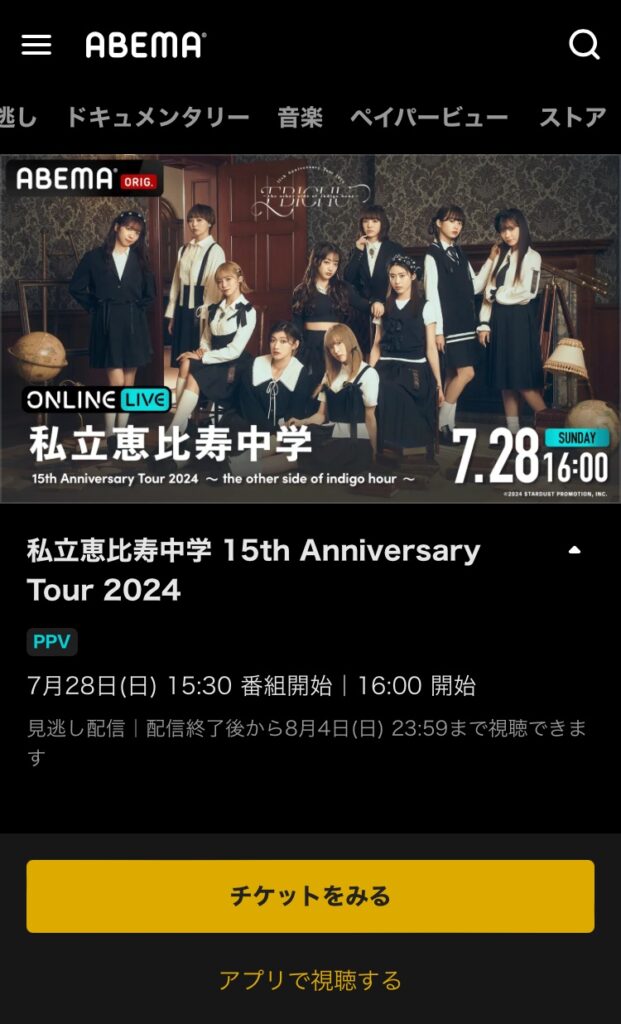The width and height of the screenshot is (621, 1024).
Task: Open アプリで視聴する link
Action: [310, 980]
